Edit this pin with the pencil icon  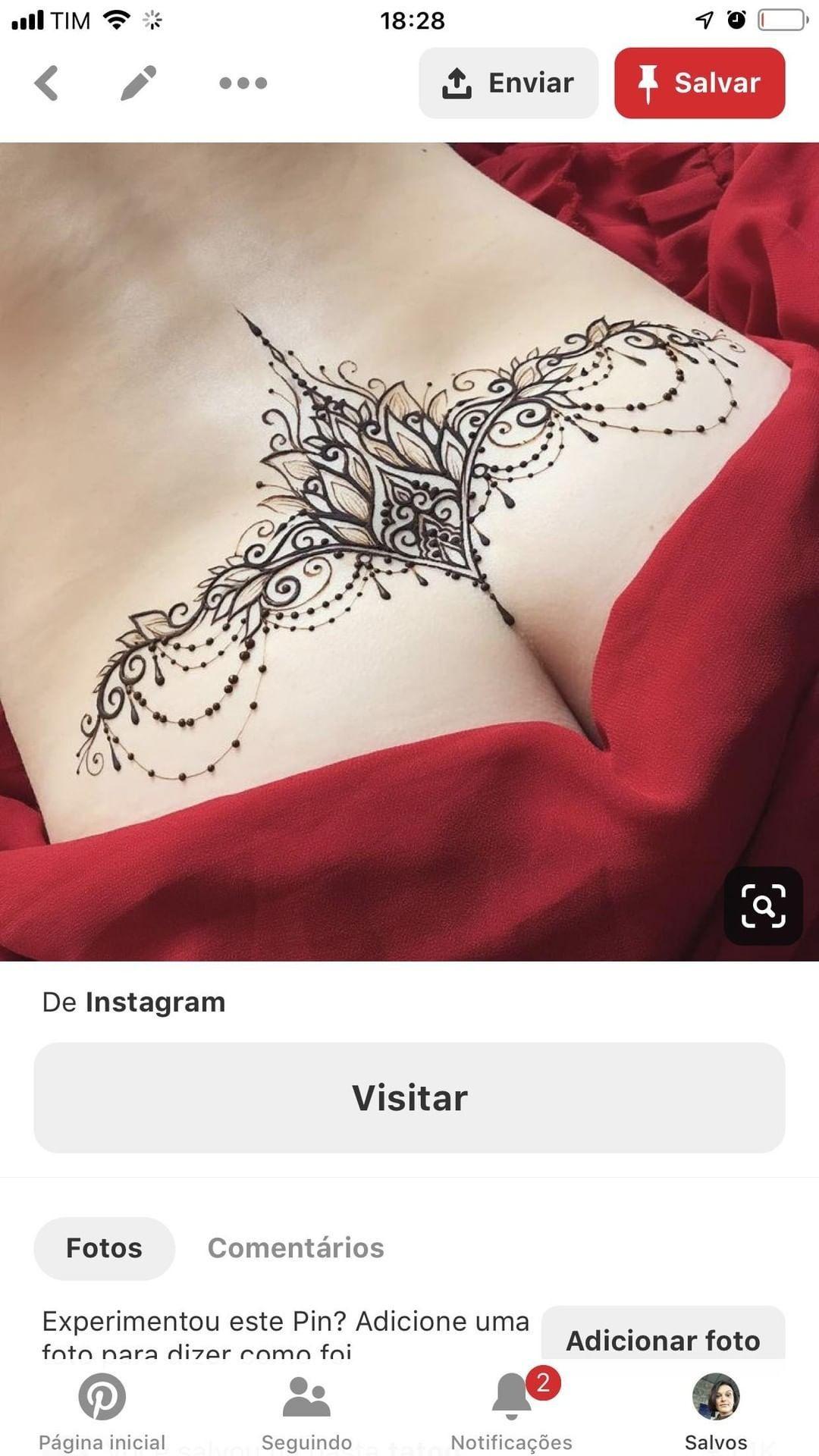(139, 83)
